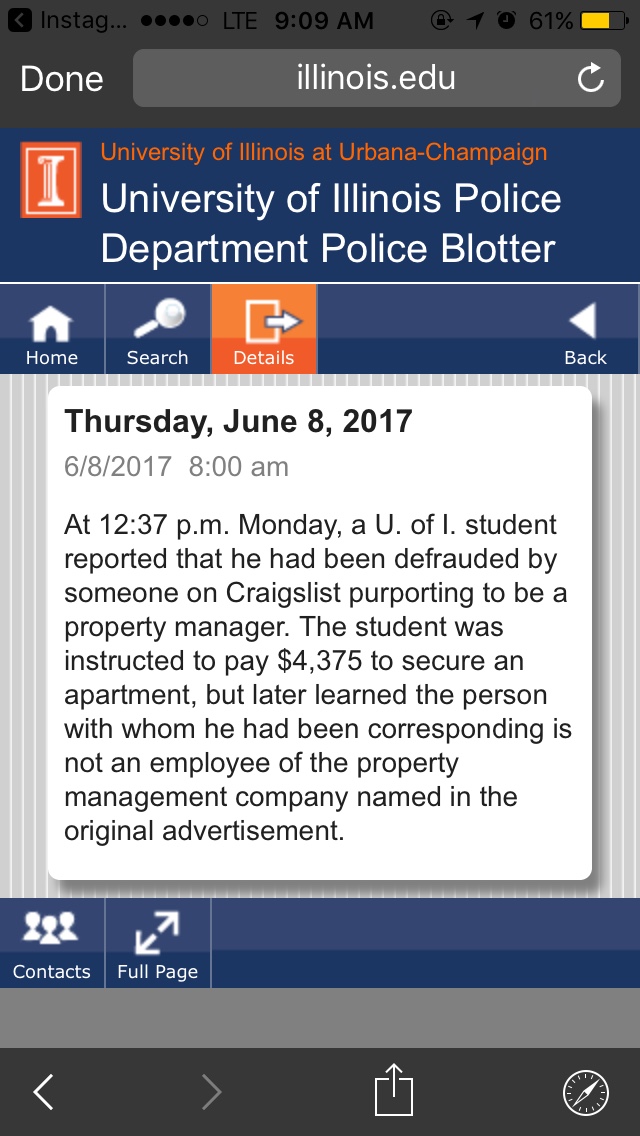Switch to Full Page view
Image resolution: width=640 pixels, height=1136 pixels.
coord(158,944)
